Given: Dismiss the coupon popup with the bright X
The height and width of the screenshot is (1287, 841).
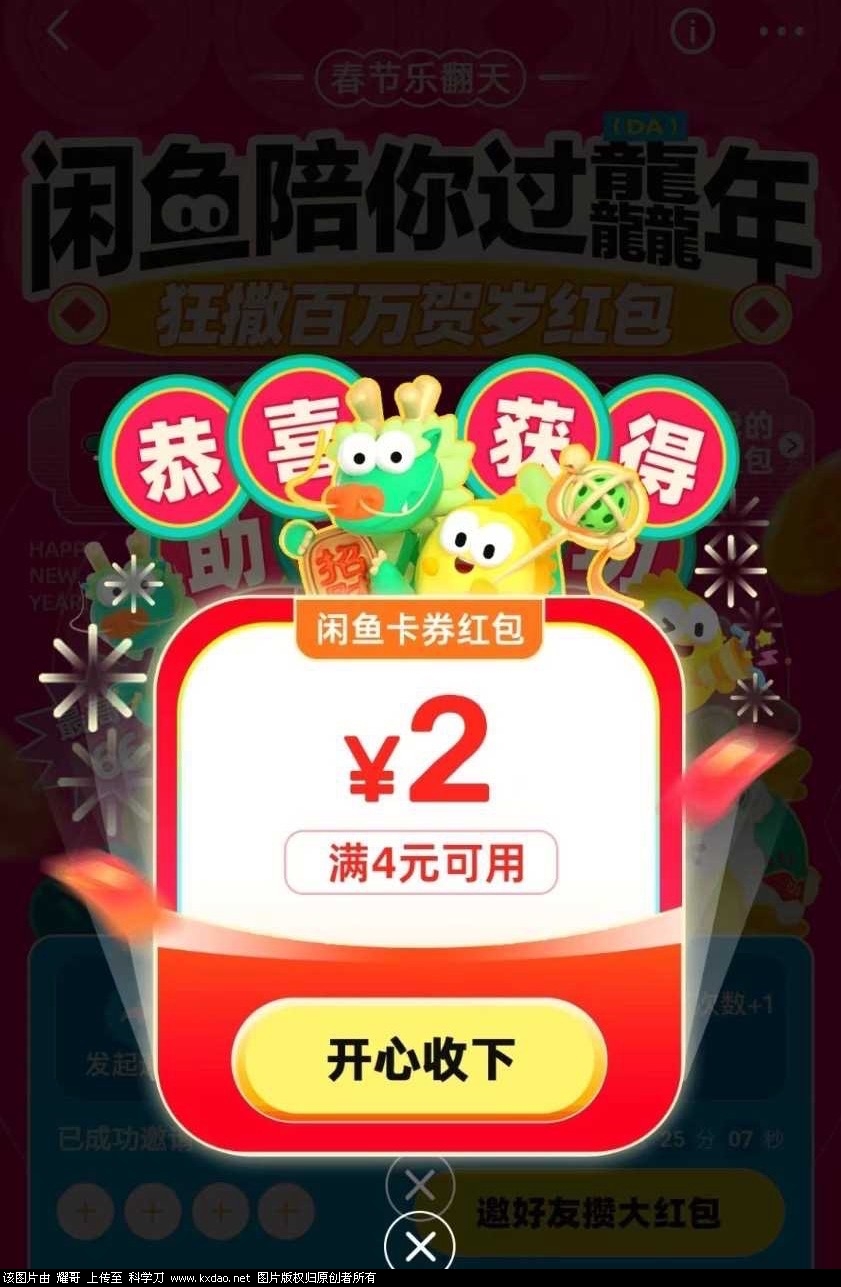Looking at the screenshot, I should click(x=420, y=1246).
